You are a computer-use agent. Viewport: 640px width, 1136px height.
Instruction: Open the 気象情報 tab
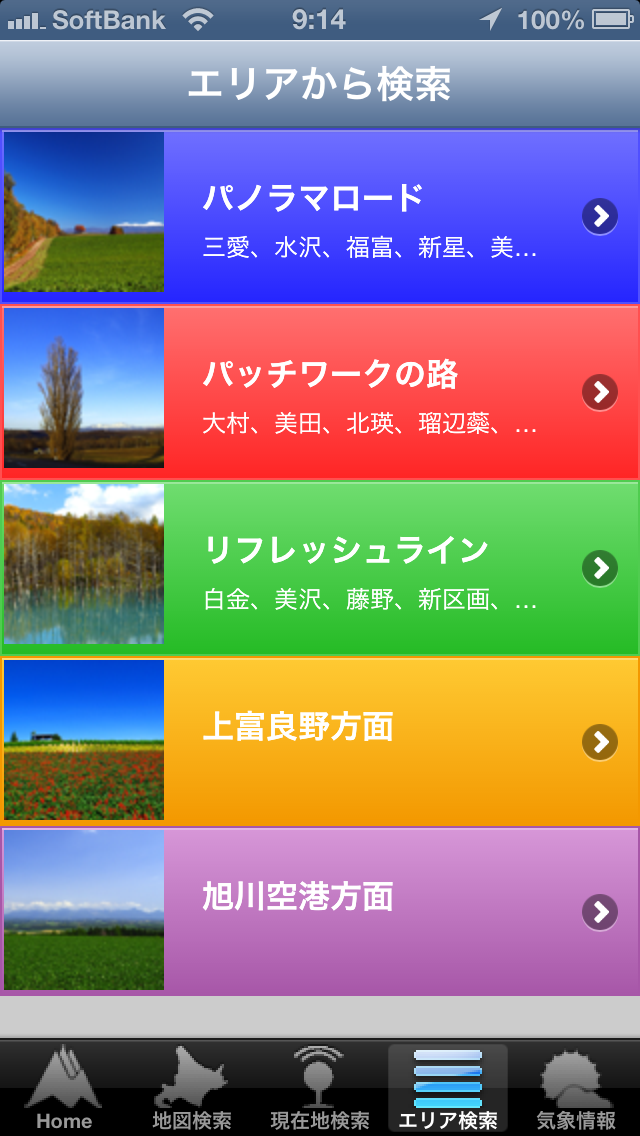576,1089
